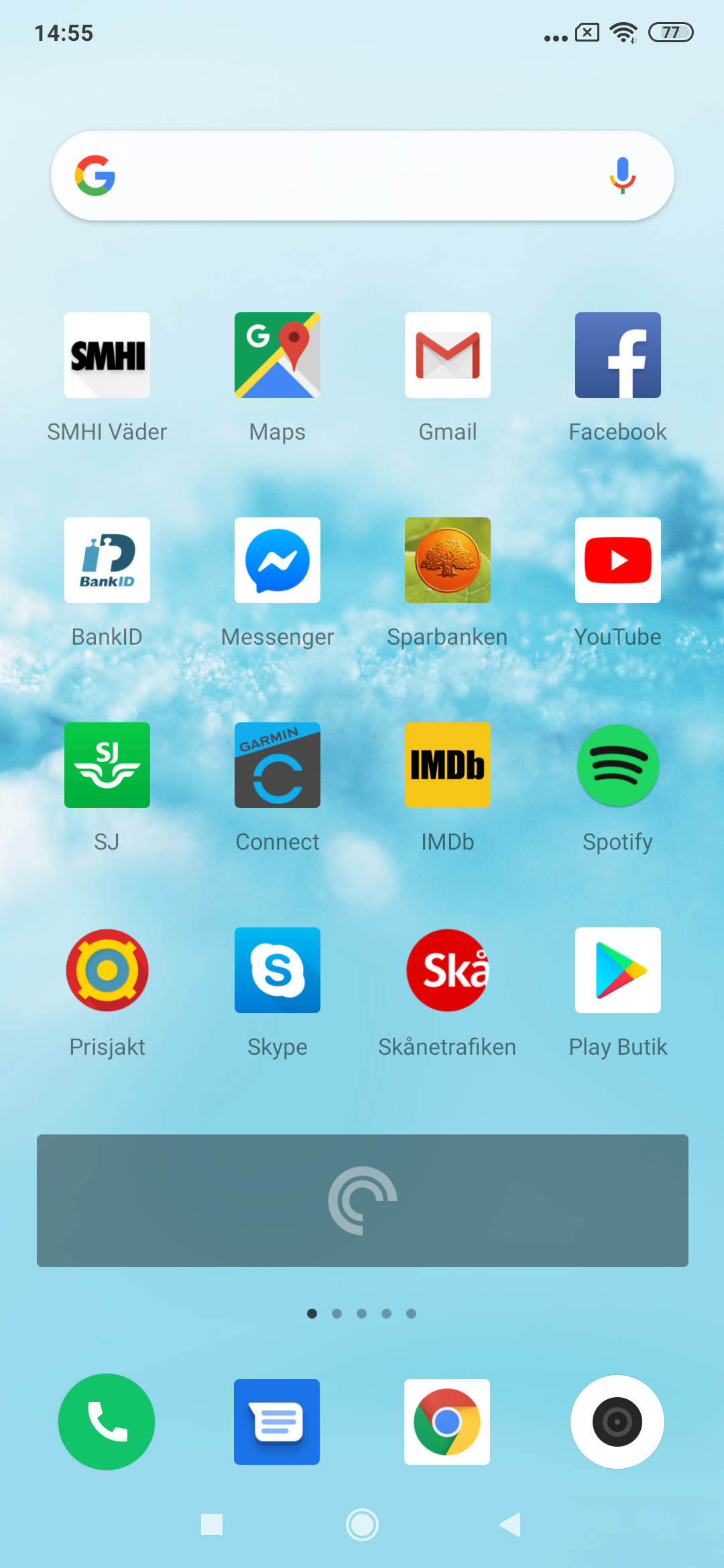Start a Google voice search
Image resolution: width=724 pixels, height=1568 pixels.
(x=622, y=176)
